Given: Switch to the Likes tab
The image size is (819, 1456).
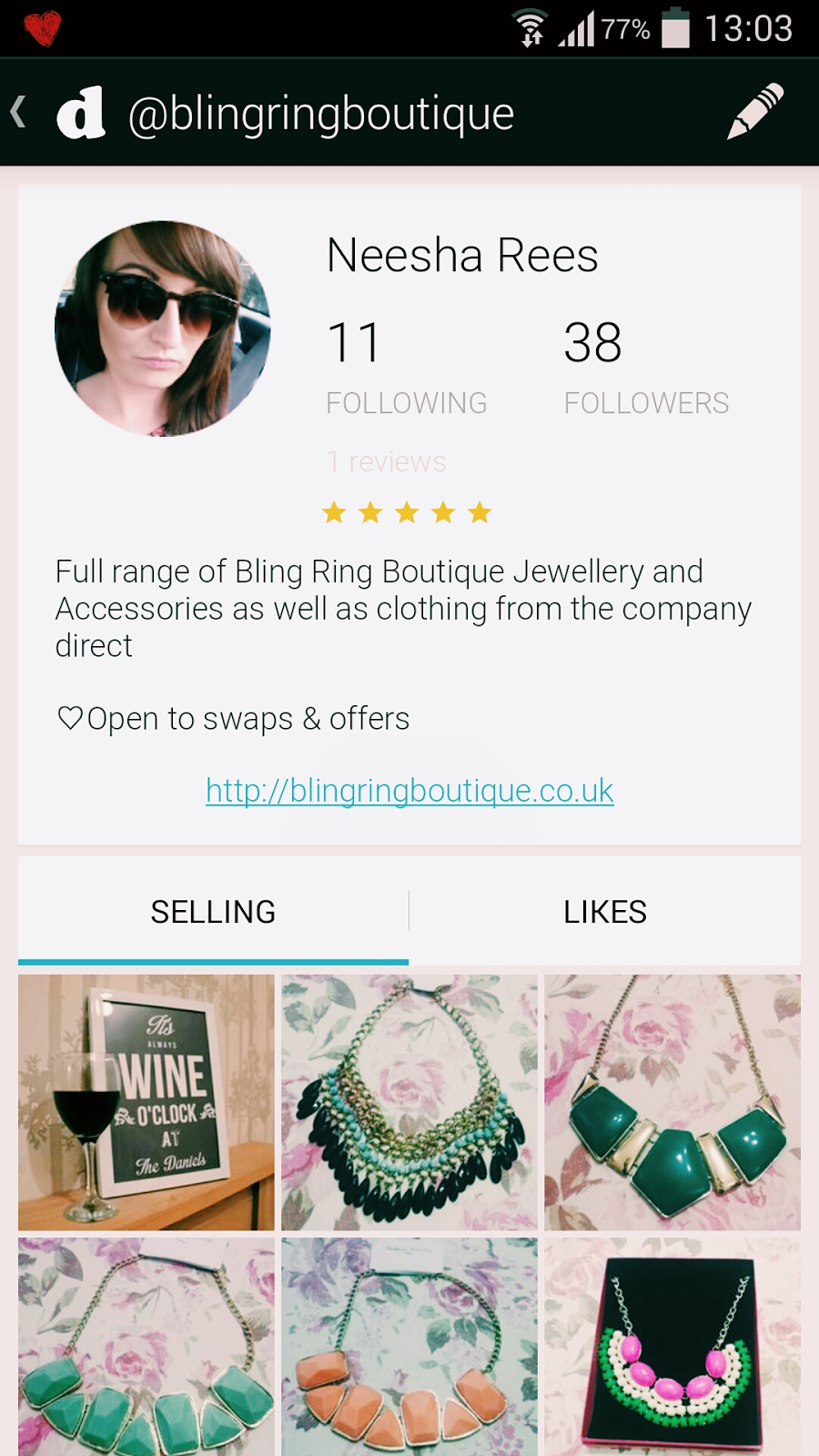Looking at the screenshot, I should [x=604, y=912].
